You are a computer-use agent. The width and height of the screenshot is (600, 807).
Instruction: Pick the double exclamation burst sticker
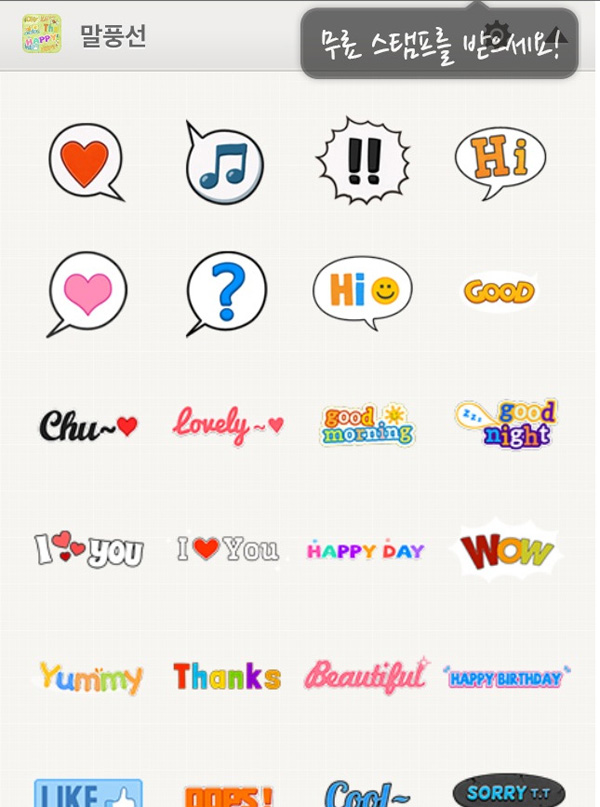click(x=363, y=160)
